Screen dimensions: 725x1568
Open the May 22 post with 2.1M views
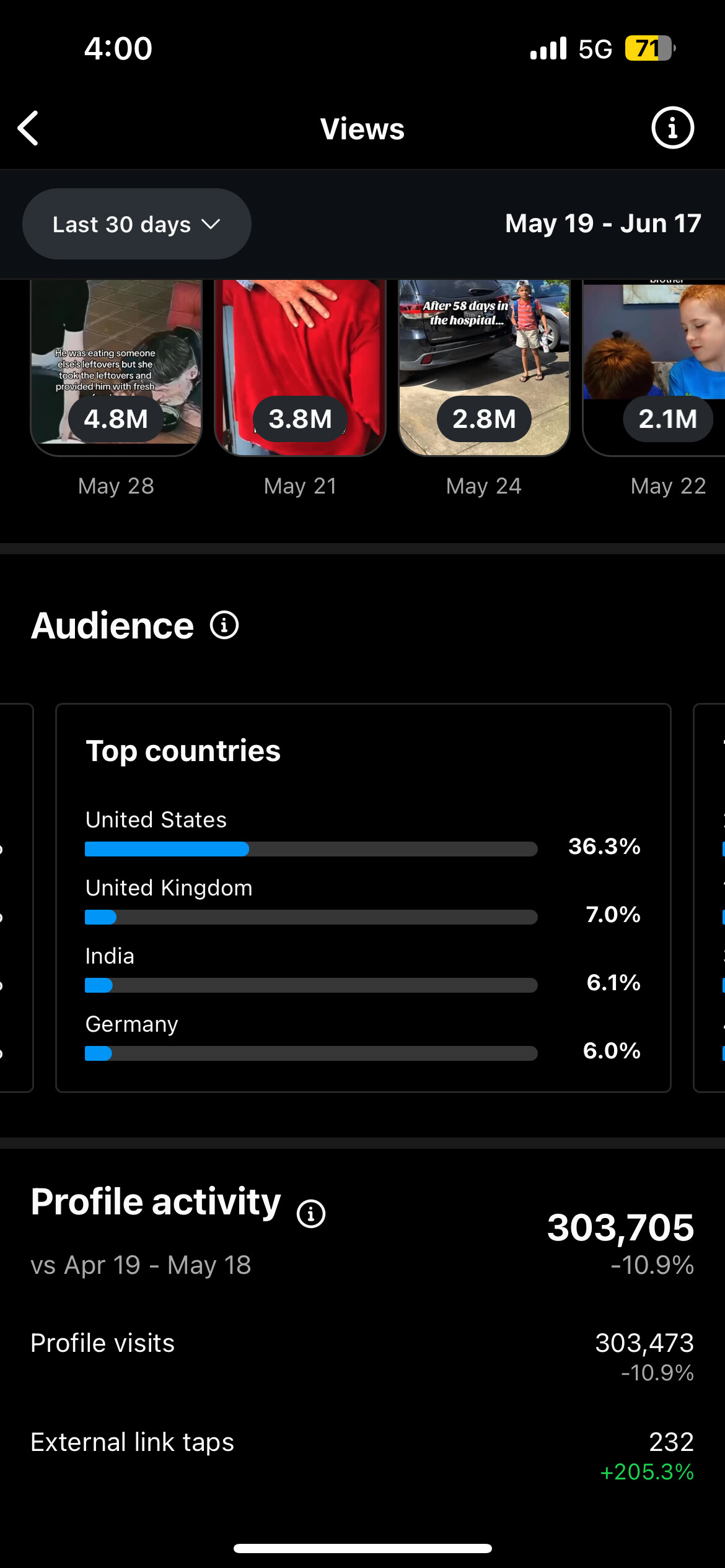[654, 368]
